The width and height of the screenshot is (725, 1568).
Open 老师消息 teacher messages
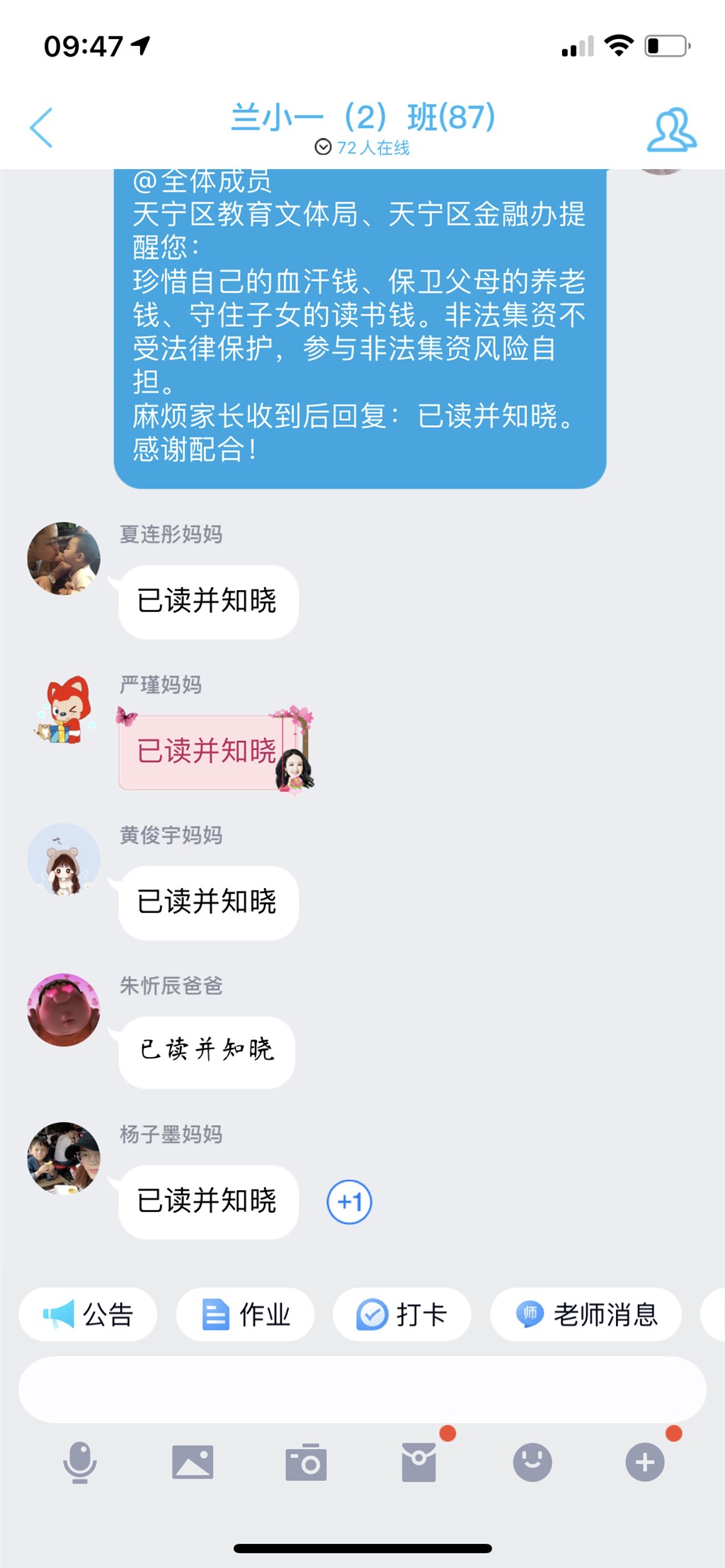[x=586, y=1315]
